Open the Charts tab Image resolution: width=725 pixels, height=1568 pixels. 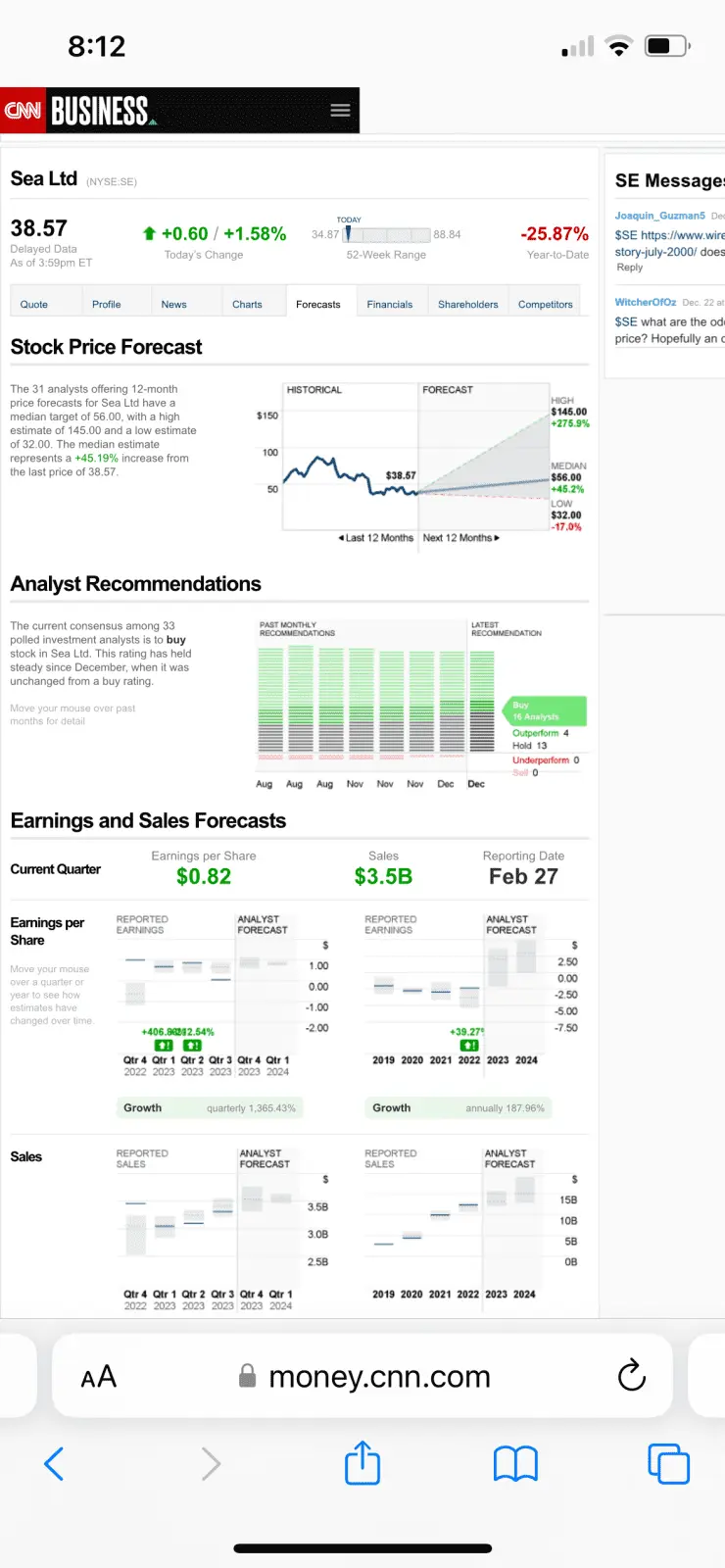pyautogui.click(x=247, y=304)
